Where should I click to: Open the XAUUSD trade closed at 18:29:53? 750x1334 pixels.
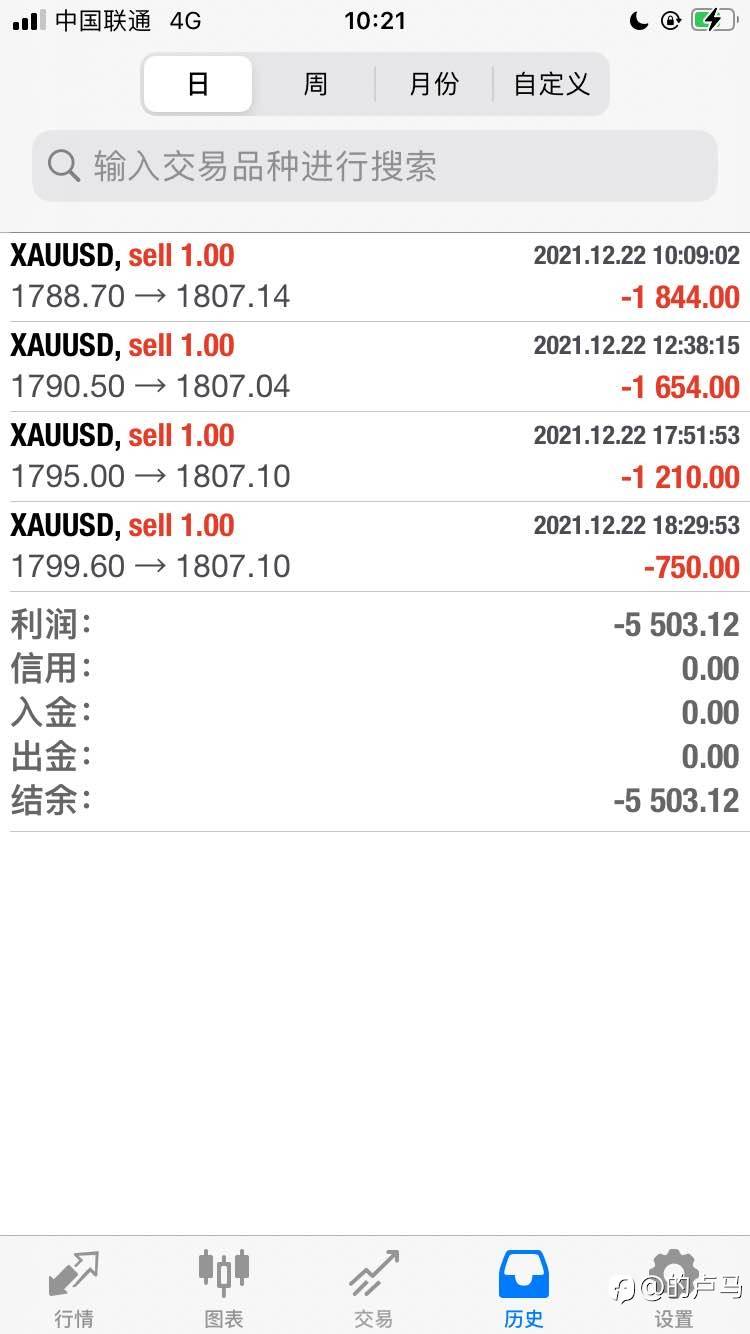(375, 547)
